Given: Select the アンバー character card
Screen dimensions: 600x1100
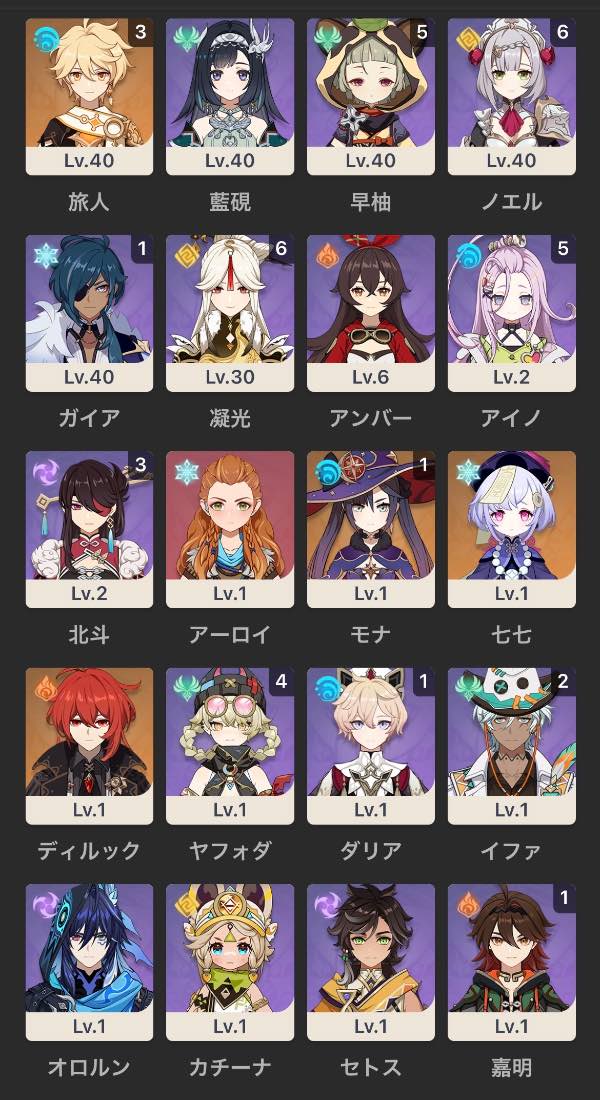Looking at the screenshot, I should pyautogui.click(x=371, y=312).
